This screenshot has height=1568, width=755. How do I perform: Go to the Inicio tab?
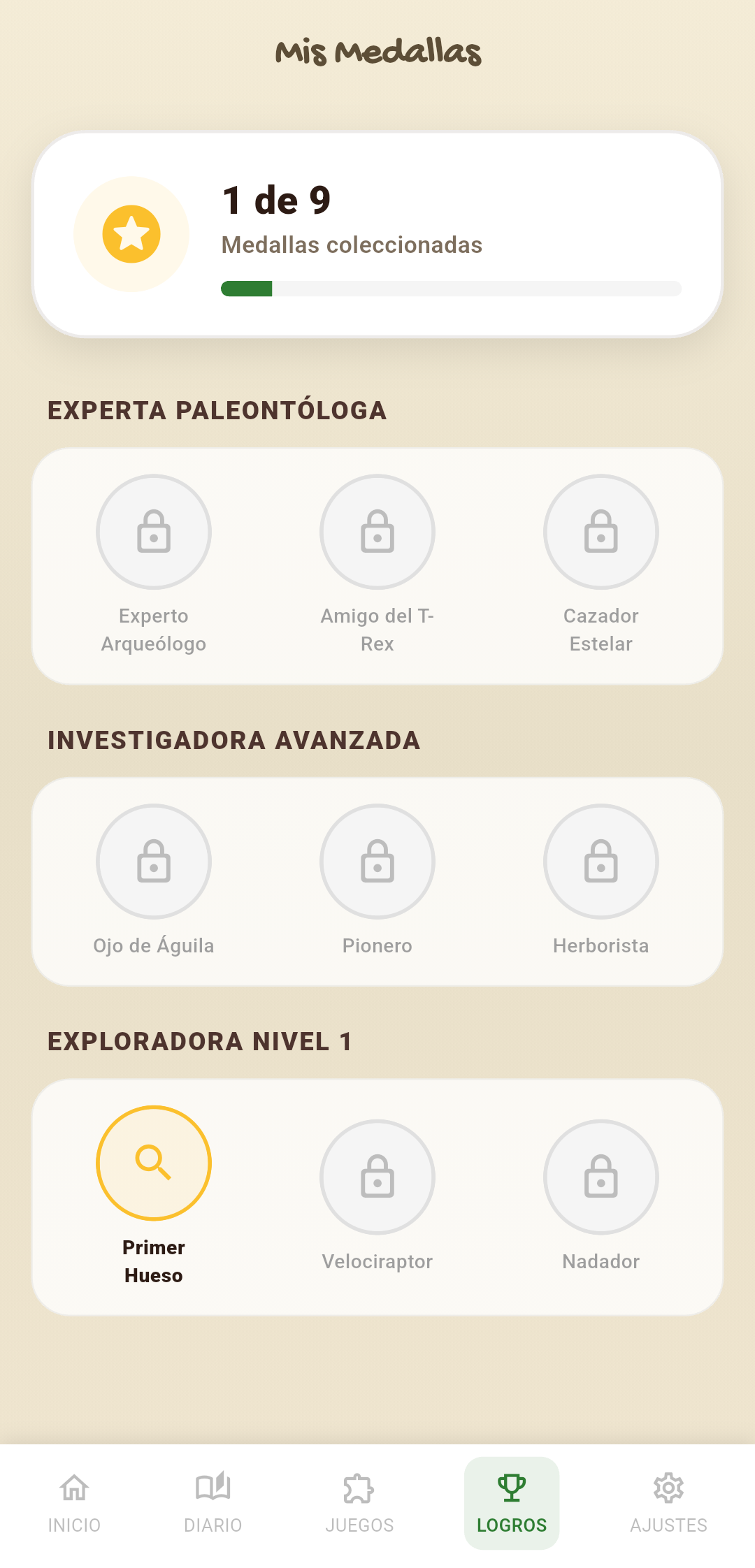74,1502
